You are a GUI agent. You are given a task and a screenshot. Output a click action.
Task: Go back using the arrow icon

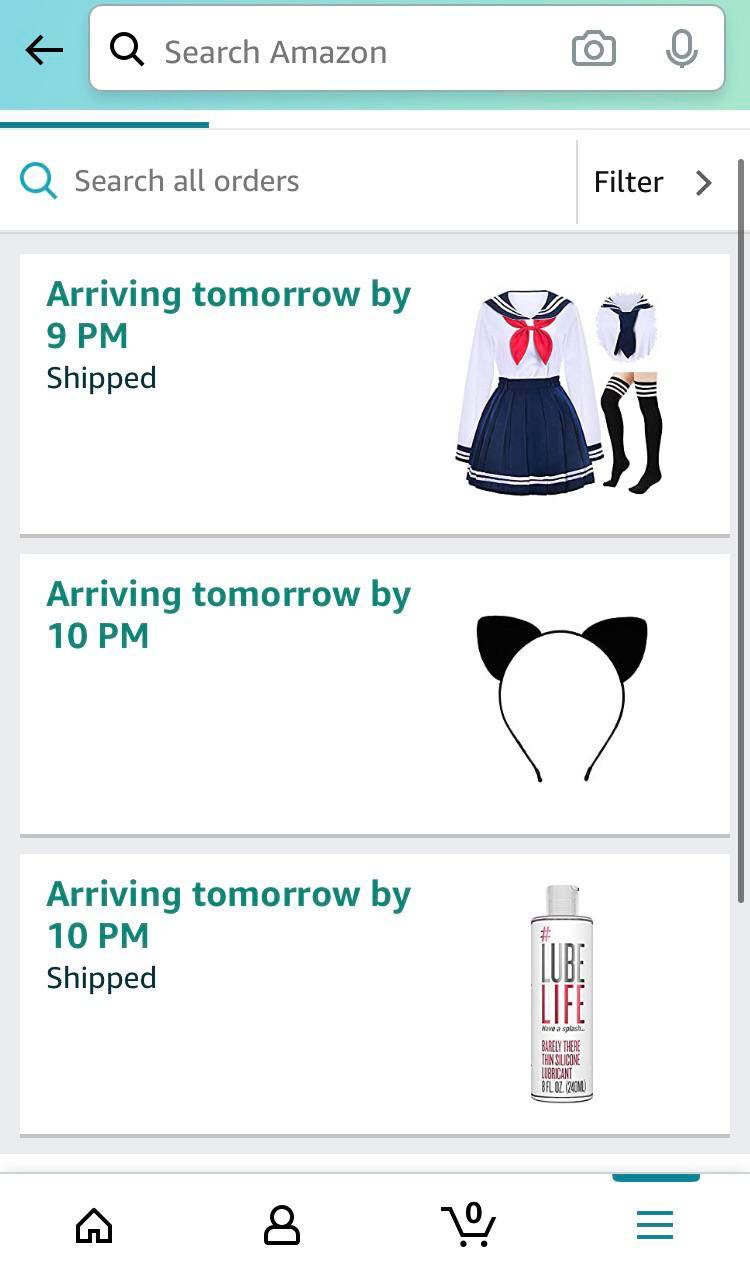click(x=44, y=50)
